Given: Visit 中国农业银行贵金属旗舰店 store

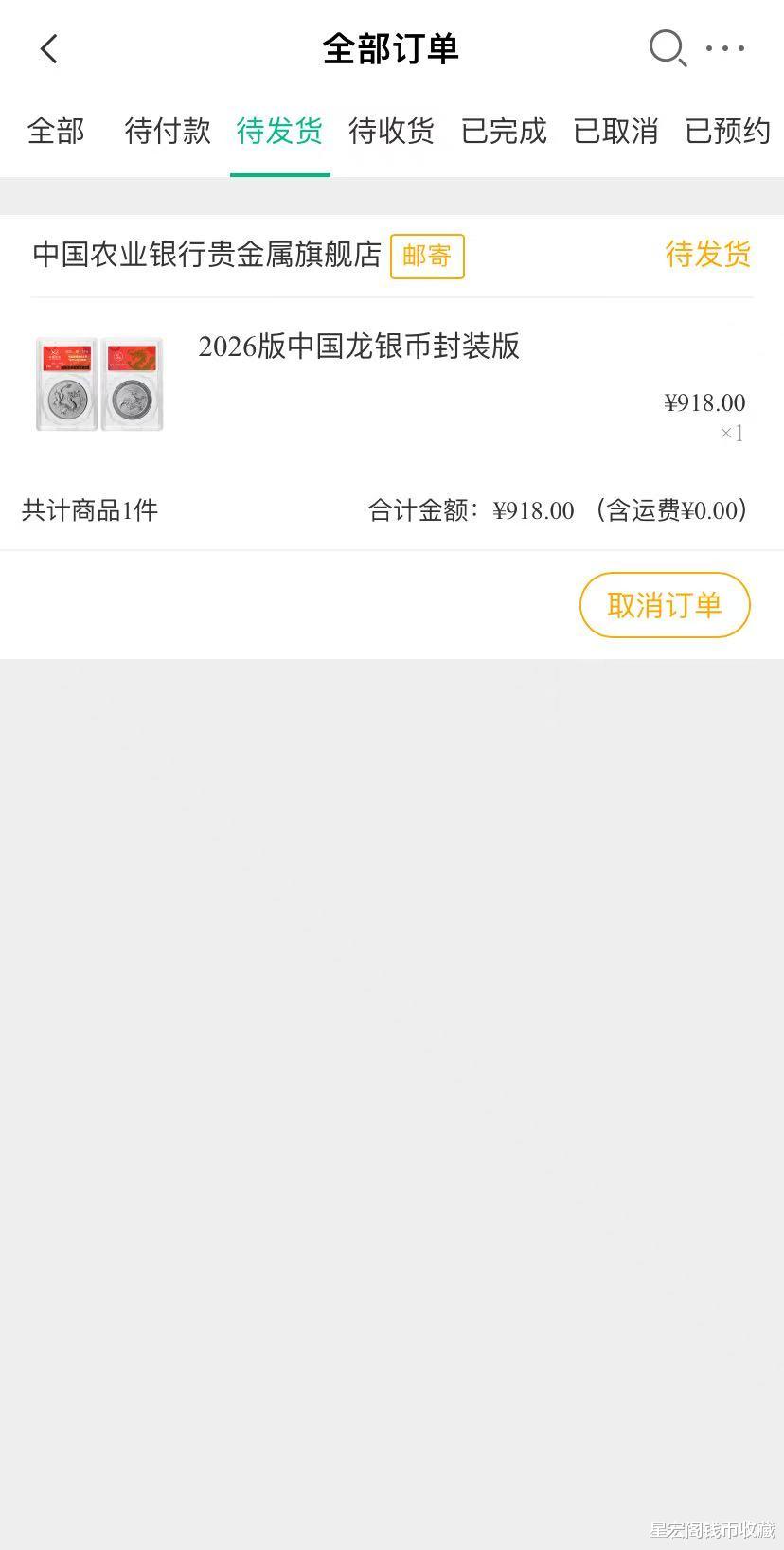Looking at the screenshot, I should [x=206, y=255].
